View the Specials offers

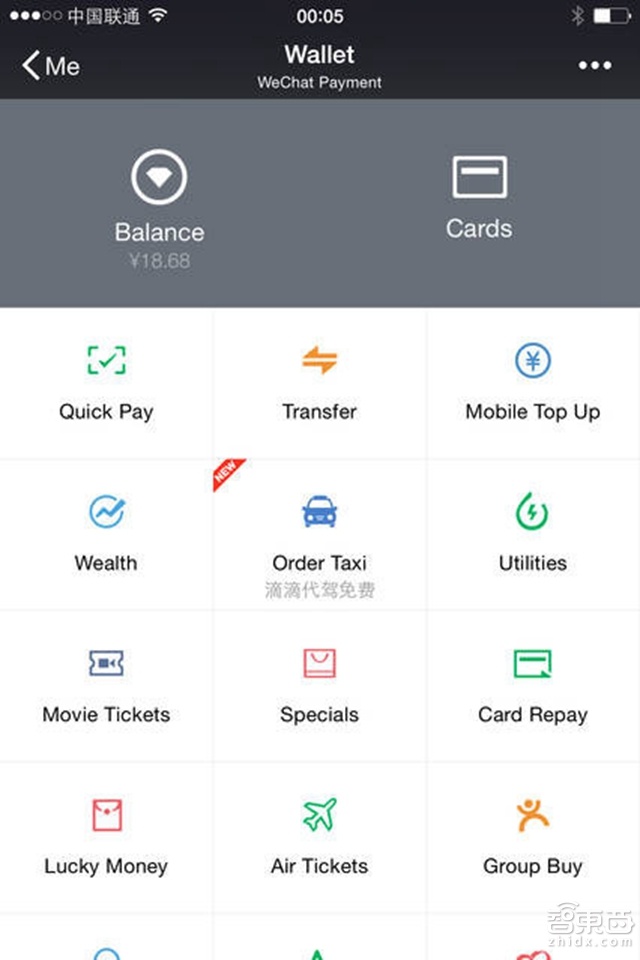tap(320, 687)
